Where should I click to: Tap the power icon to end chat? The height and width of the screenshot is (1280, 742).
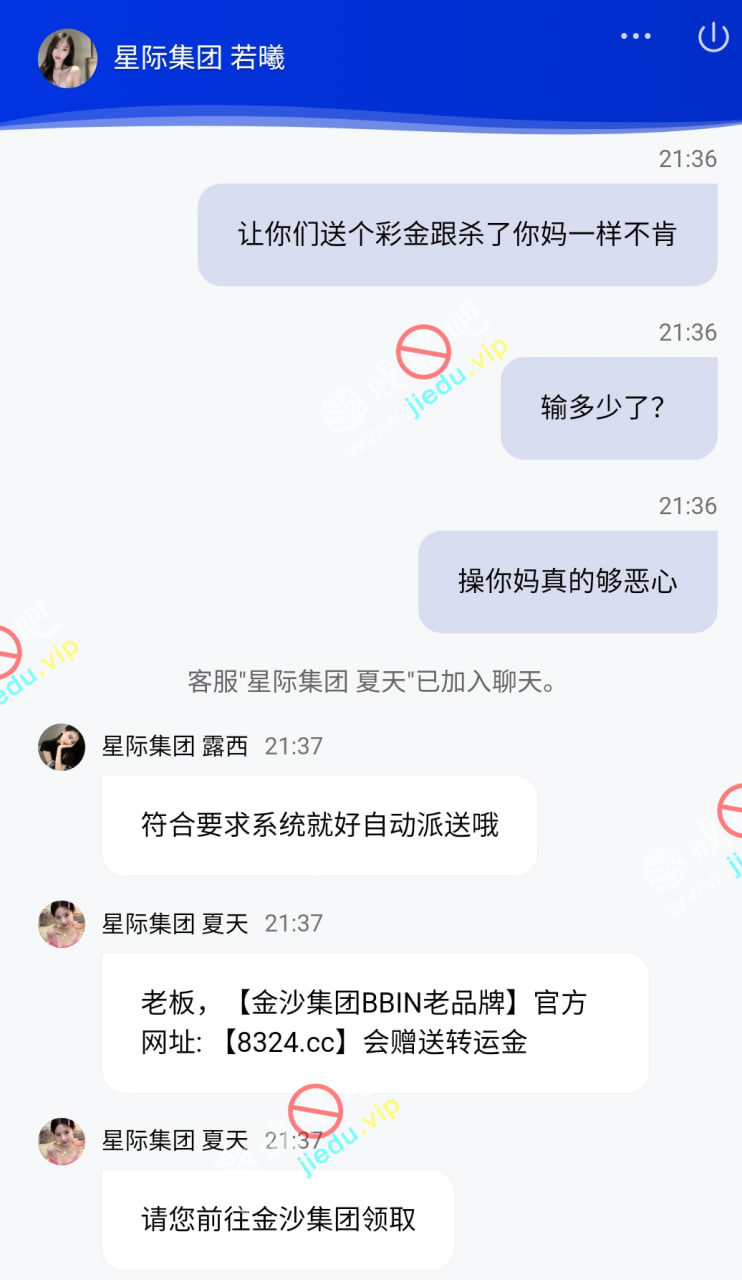point(712,37)
